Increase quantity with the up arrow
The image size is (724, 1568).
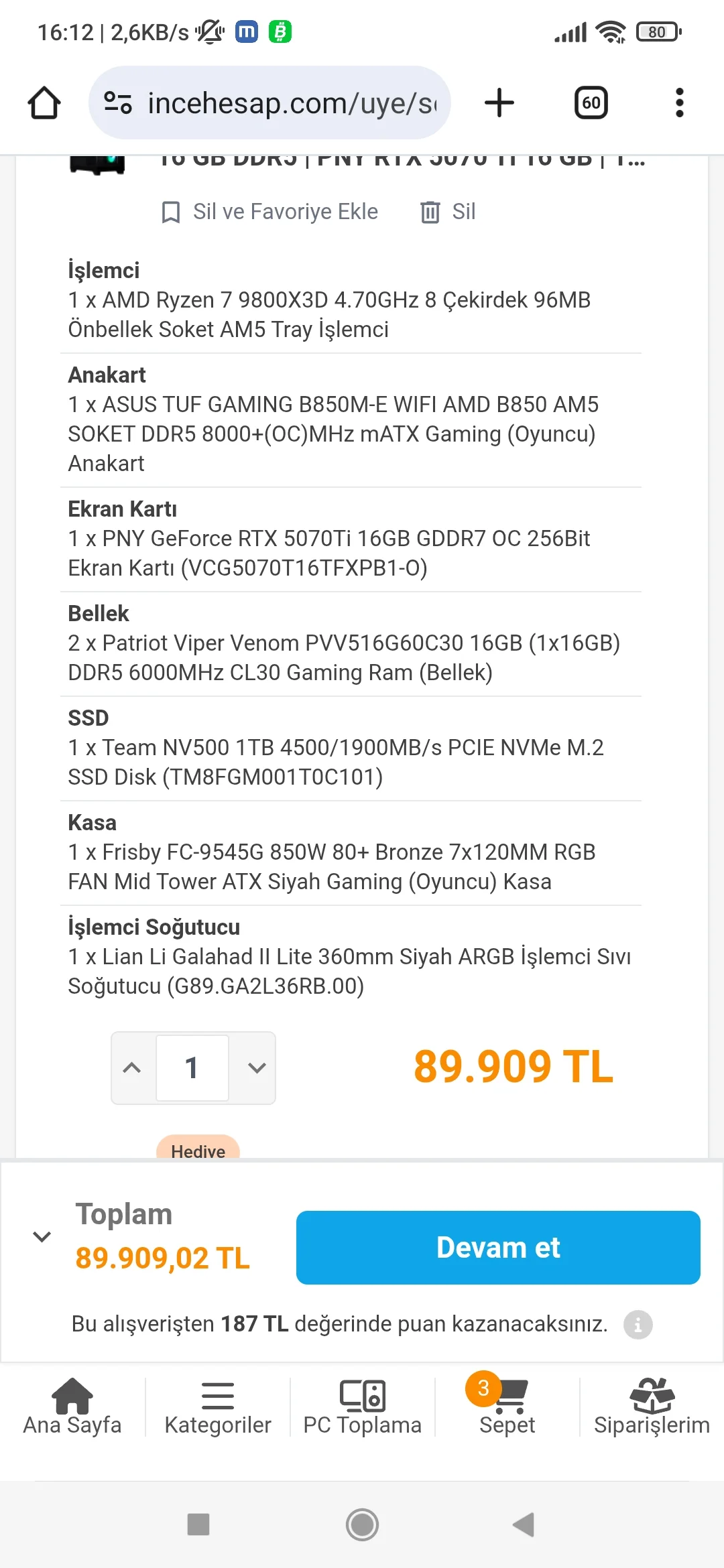pos(133,1067)
